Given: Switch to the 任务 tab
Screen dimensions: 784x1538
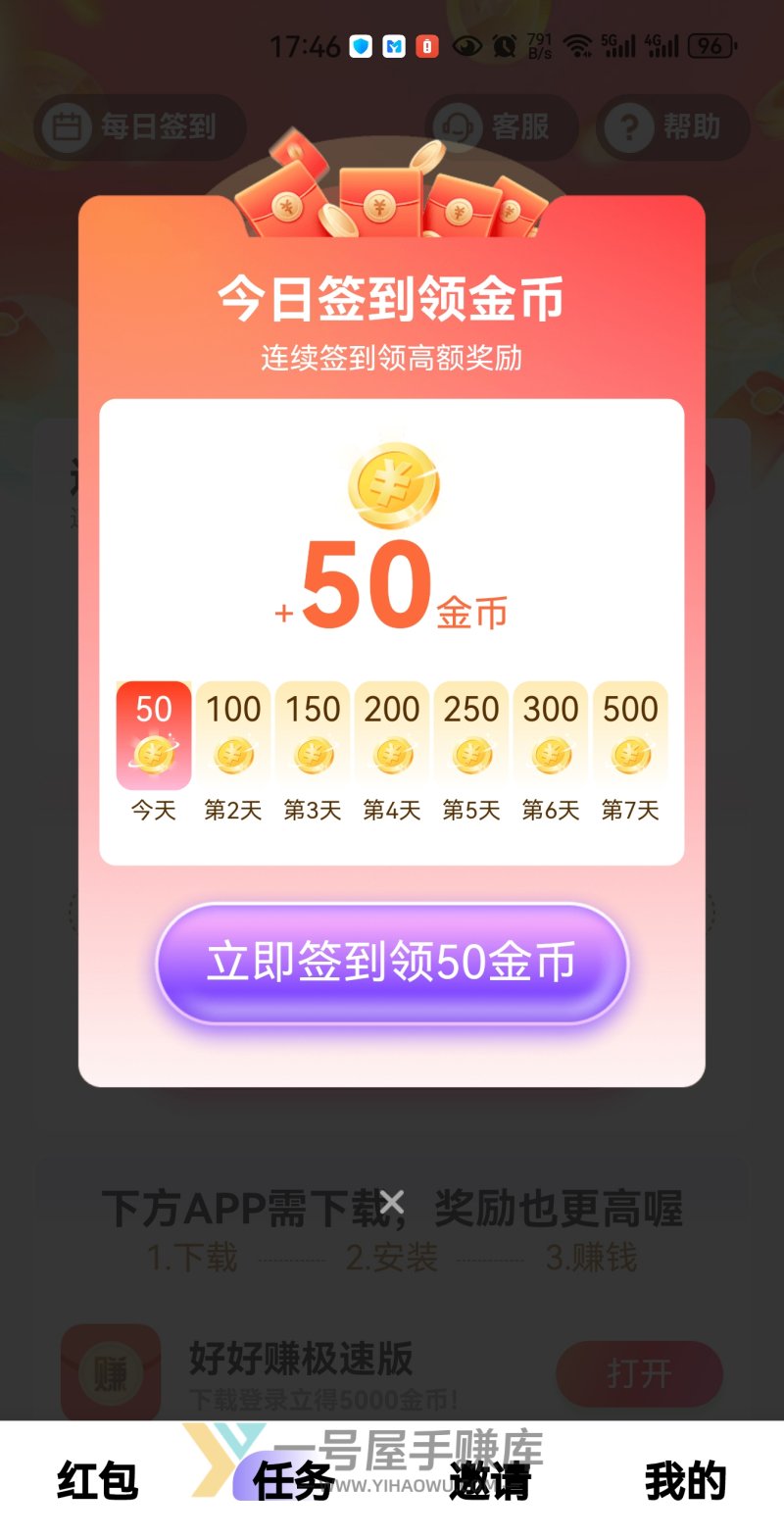Looking at the screenshot, I should pos(293,1480).
